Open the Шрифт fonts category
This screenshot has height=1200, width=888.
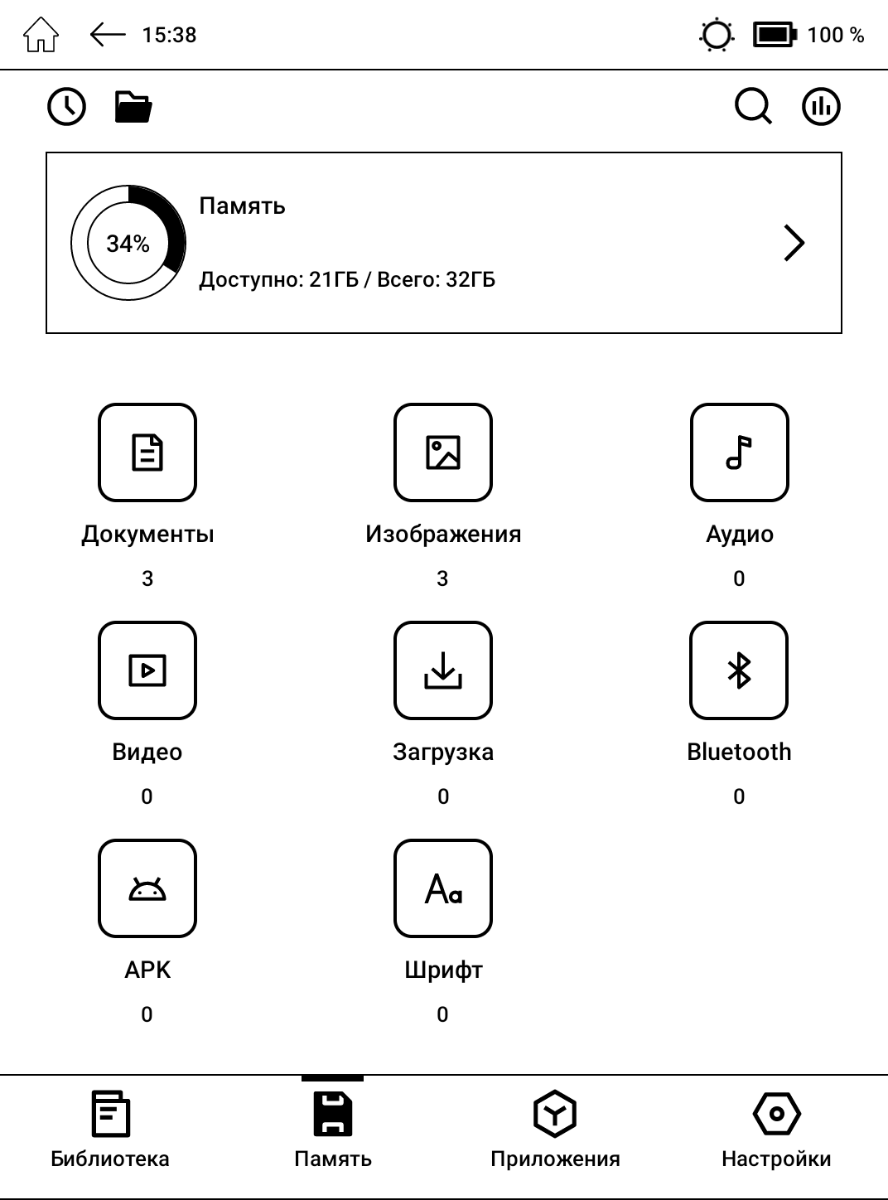pyautogui.click(x=443, y=889)
